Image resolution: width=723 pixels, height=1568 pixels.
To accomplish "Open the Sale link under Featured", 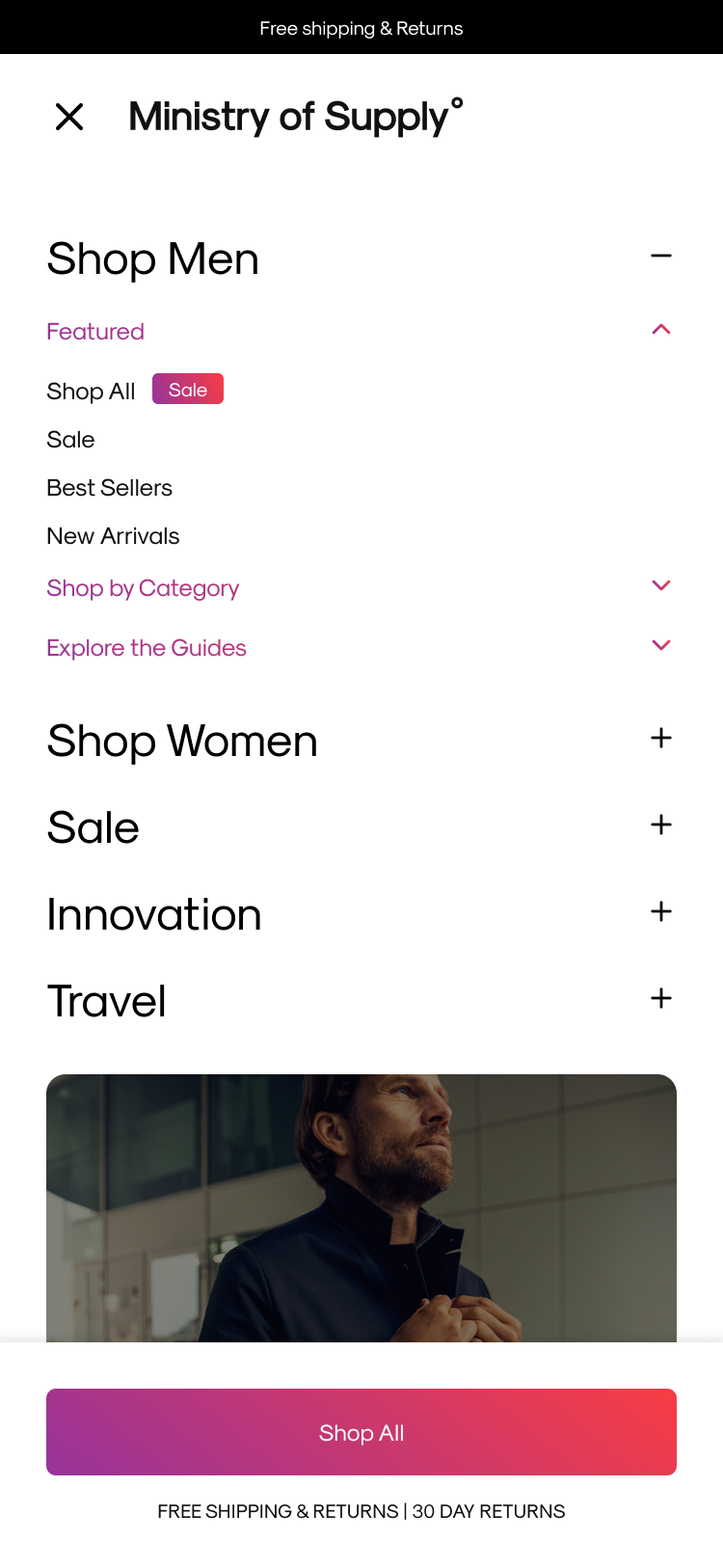I will pos(70,440).
